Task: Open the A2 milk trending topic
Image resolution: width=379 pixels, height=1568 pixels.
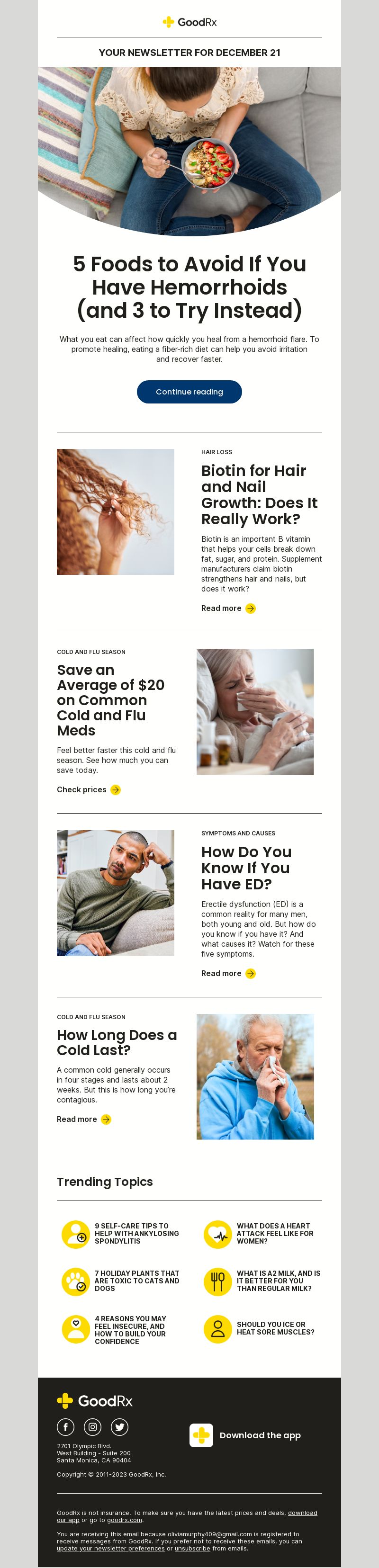Action: 278,1280
